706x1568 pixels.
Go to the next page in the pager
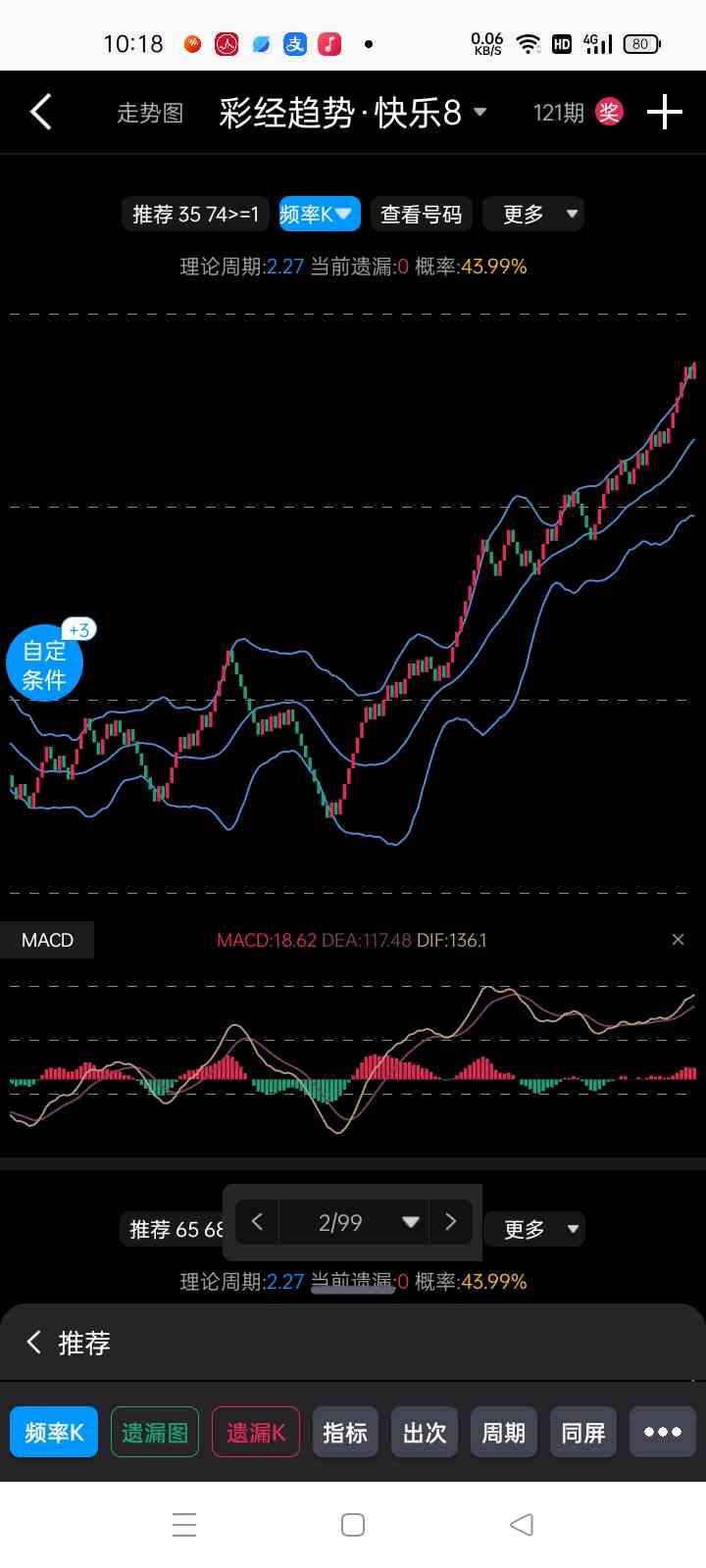[x=451, y=1222]
